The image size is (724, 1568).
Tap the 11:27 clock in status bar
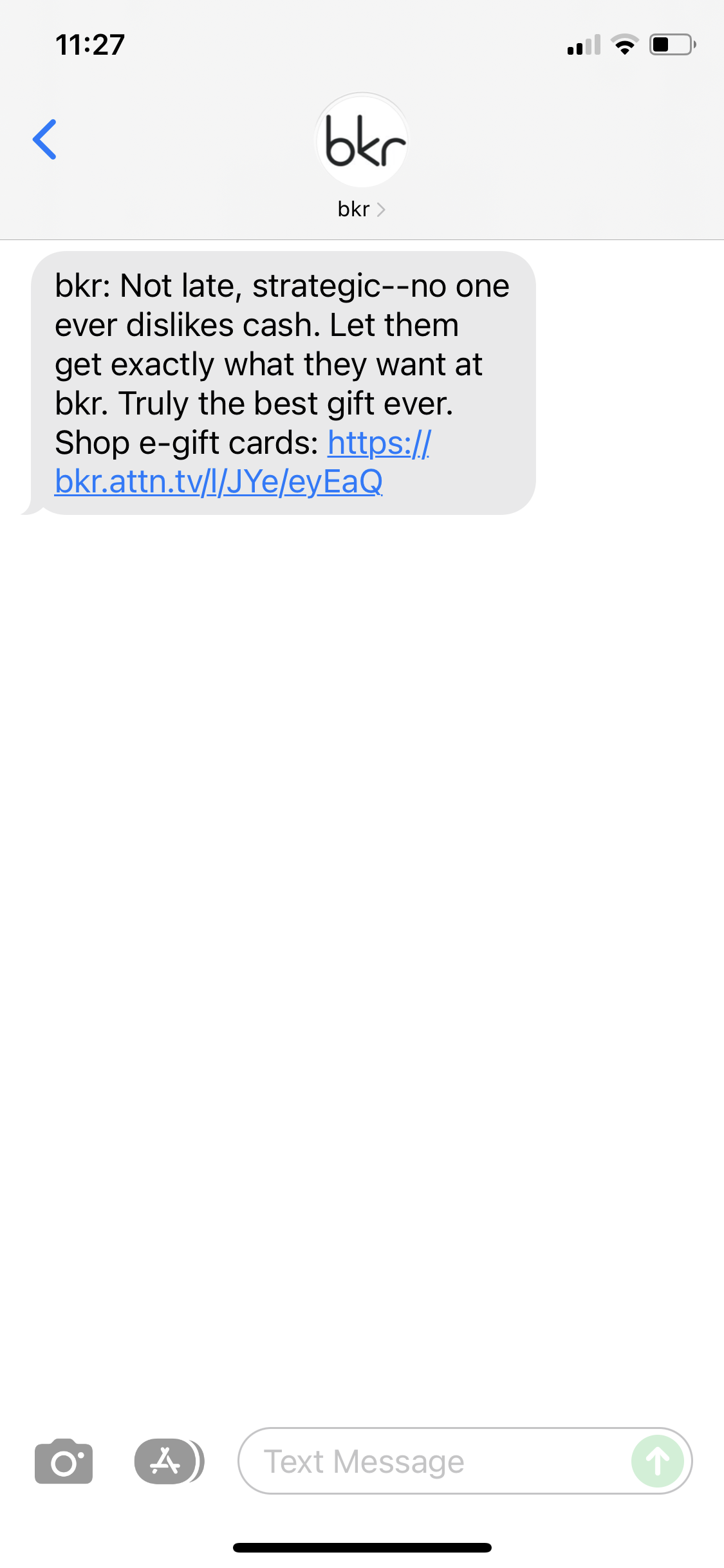(88, 45)
